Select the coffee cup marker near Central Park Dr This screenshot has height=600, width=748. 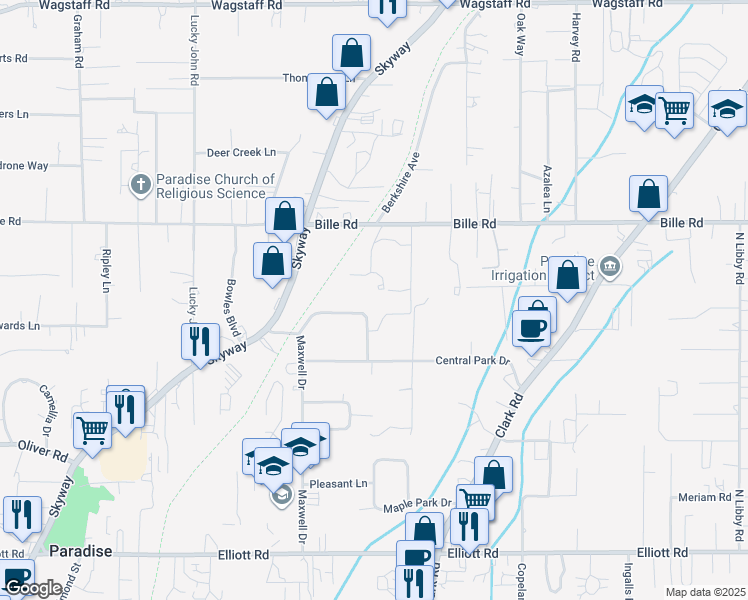tap(531, 326)
